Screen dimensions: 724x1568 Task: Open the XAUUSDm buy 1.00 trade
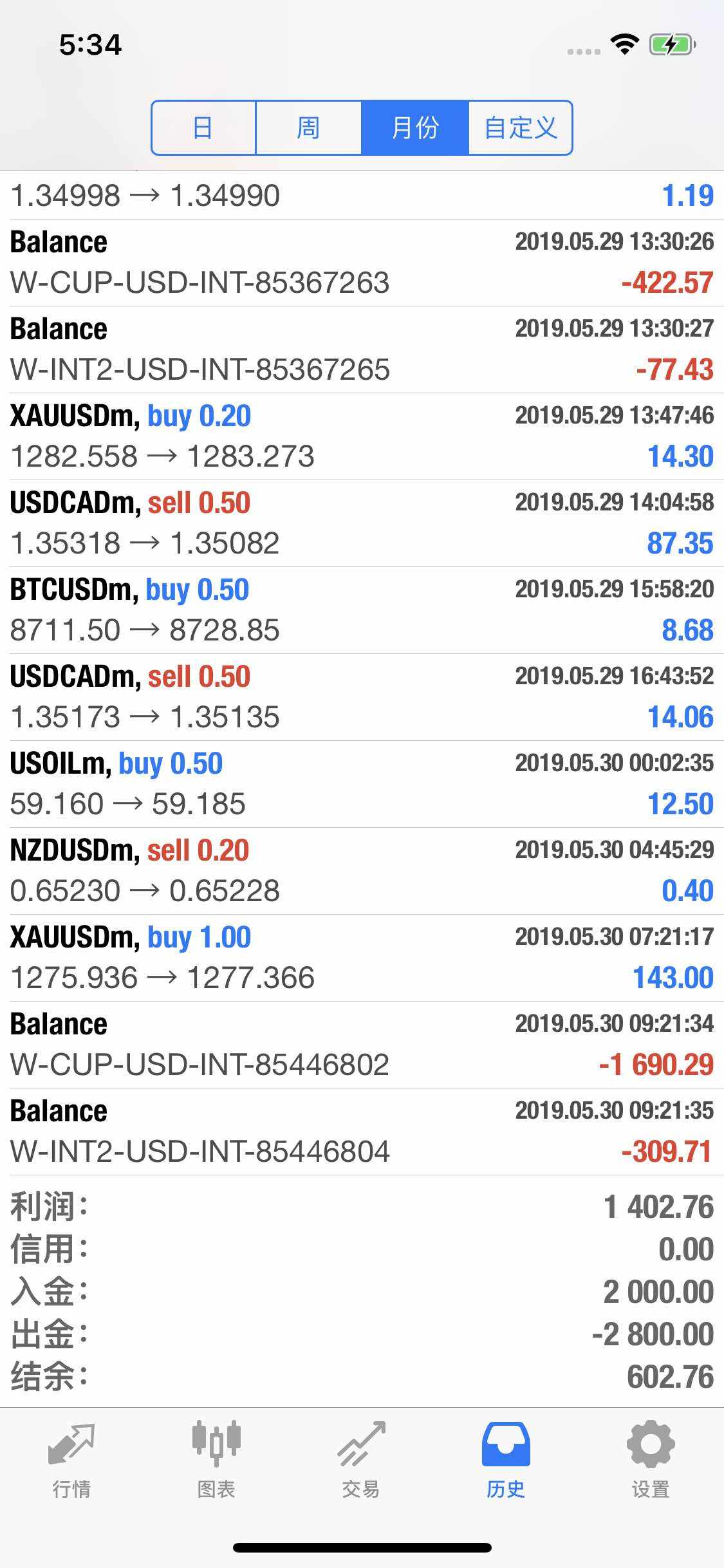point(362,958)
